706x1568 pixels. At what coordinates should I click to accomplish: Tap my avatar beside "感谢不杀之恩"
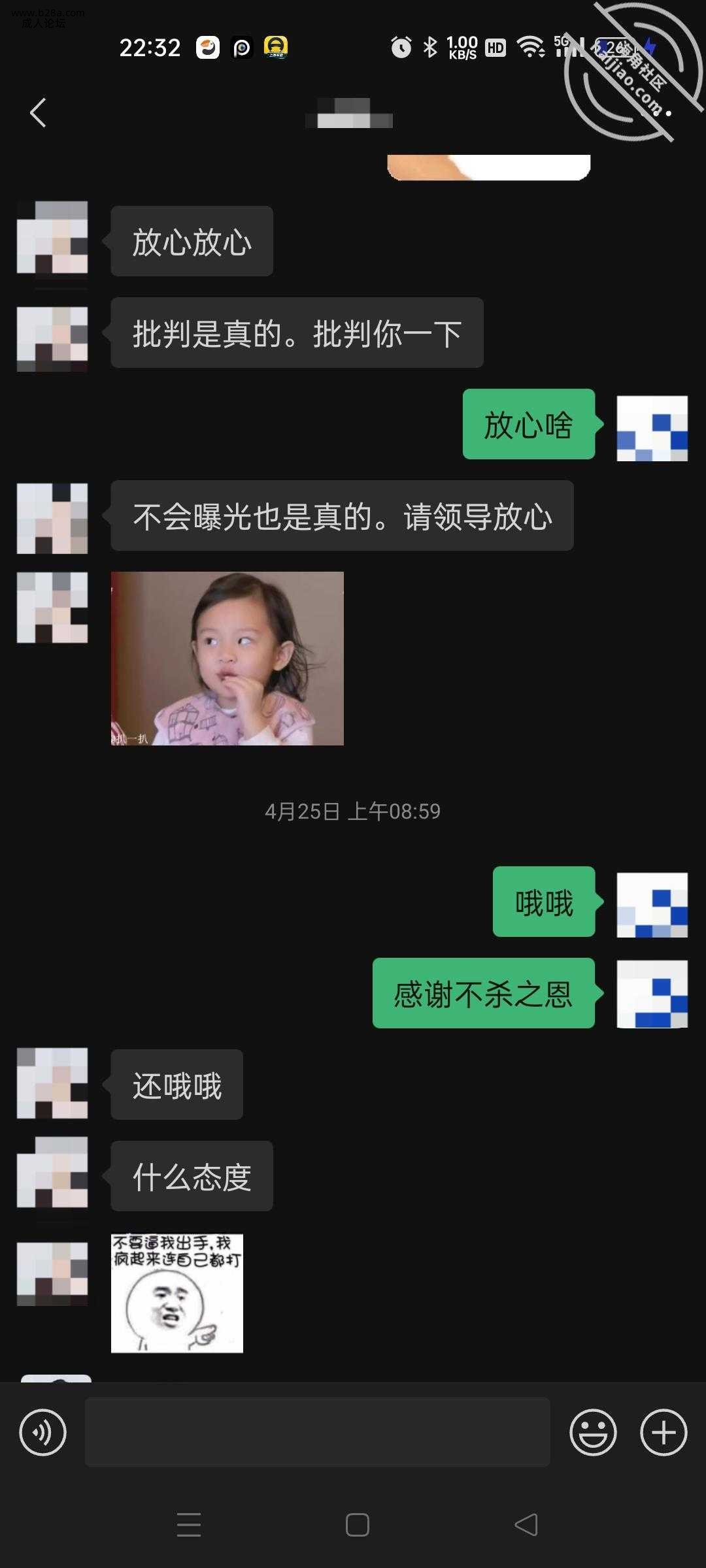(652, 993)
